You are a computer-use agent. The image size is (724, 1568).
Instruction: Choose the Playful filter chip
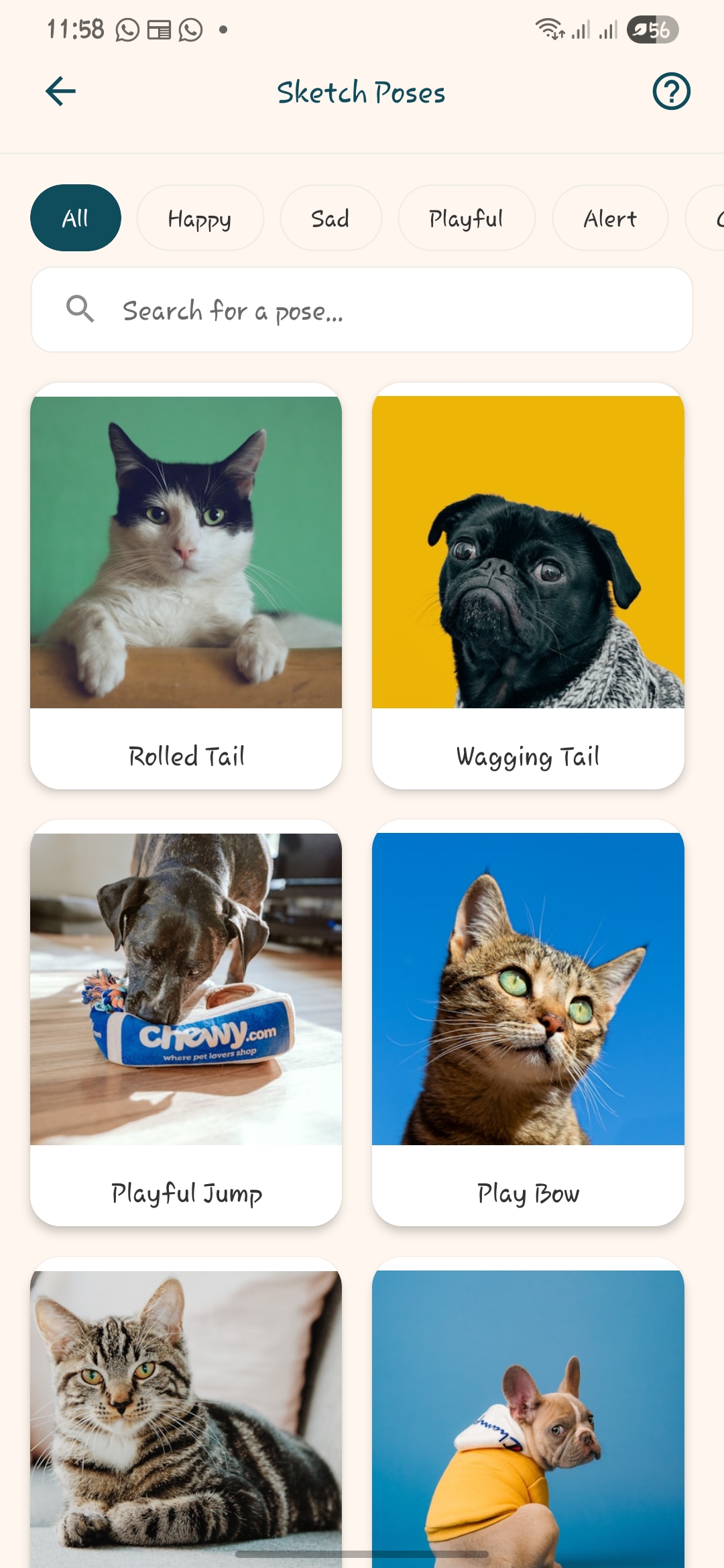click(x=466, y=218)
